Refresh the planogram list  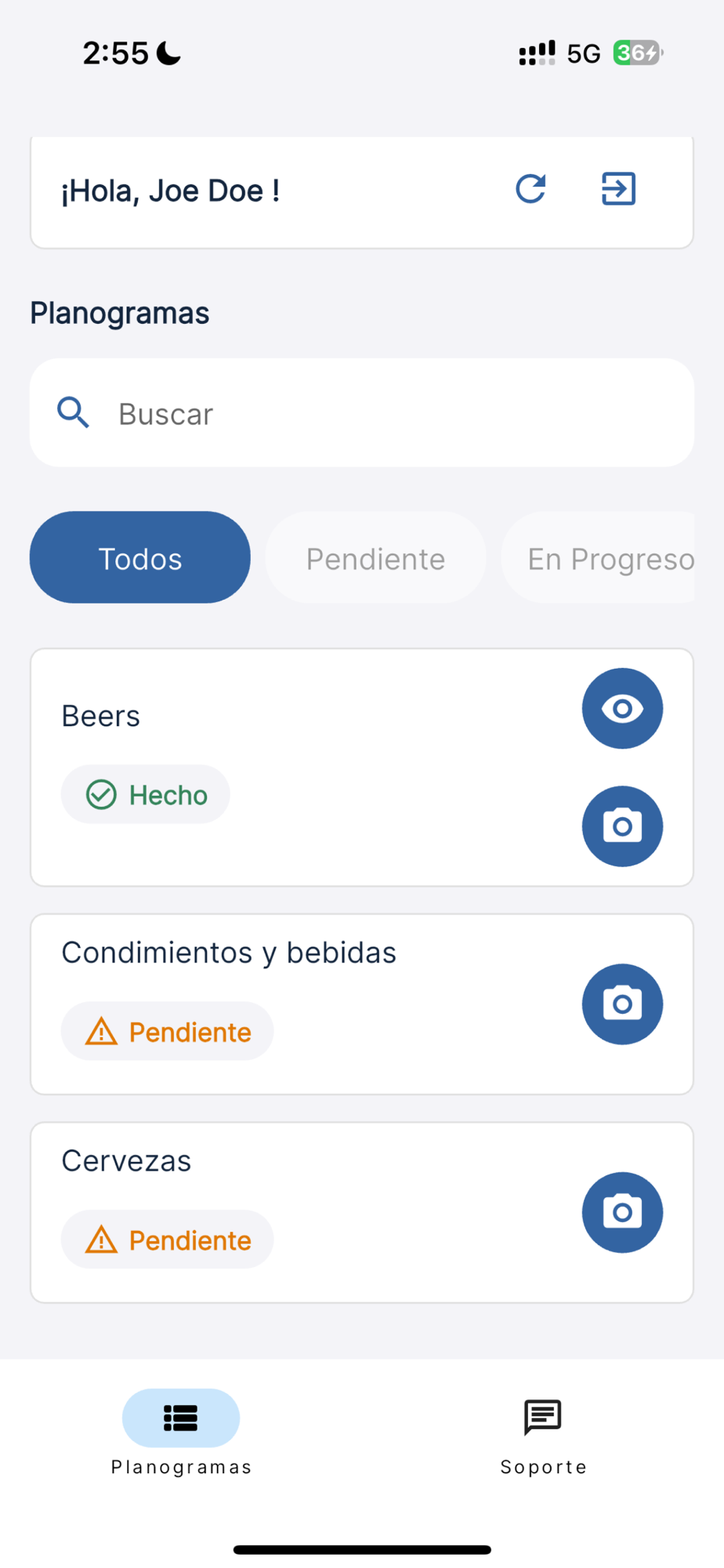530,189
